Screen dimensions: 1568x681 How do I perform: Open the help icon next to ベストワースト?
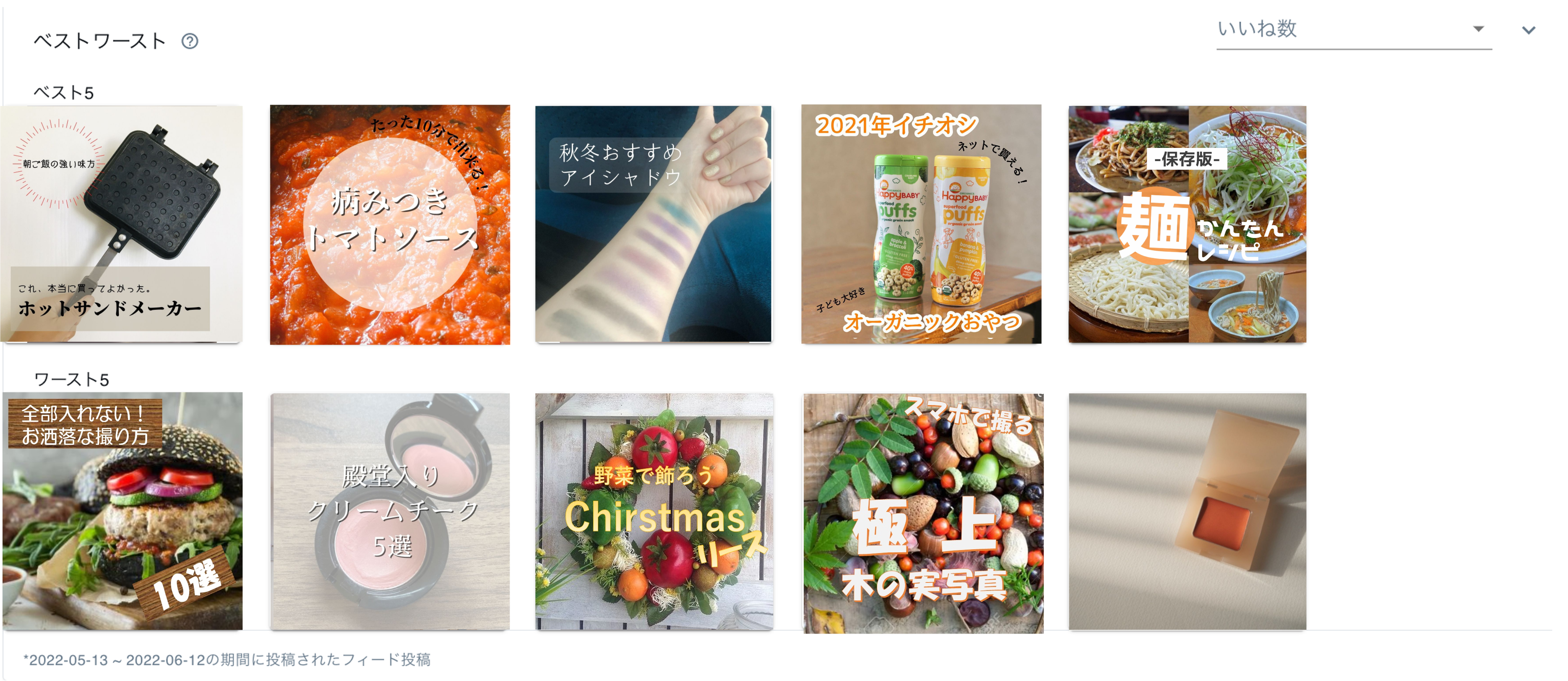point(190,41)
